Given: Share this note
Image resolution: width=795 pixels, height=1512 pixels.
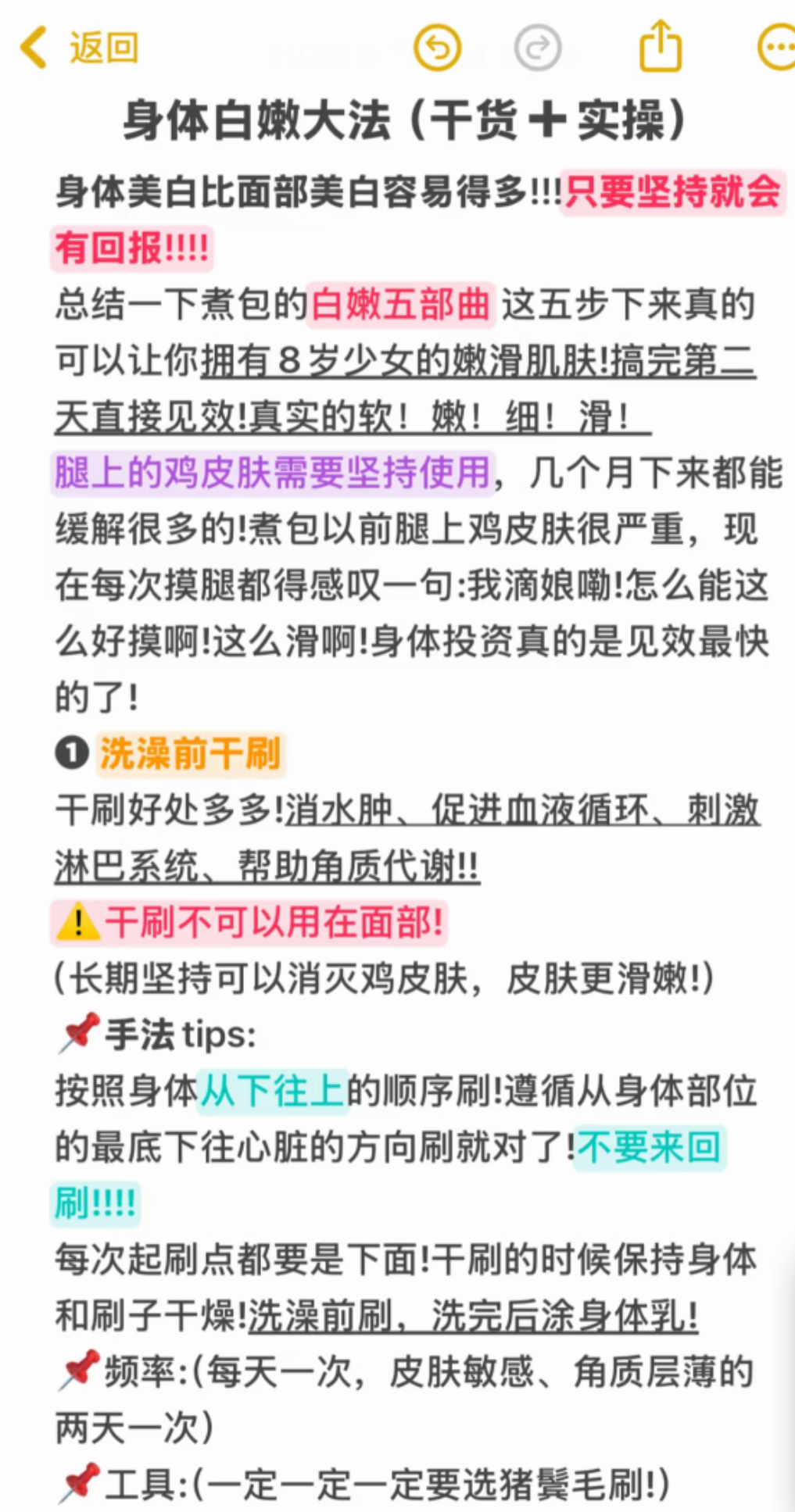Looking at the screenshot, I should point(661,46).
